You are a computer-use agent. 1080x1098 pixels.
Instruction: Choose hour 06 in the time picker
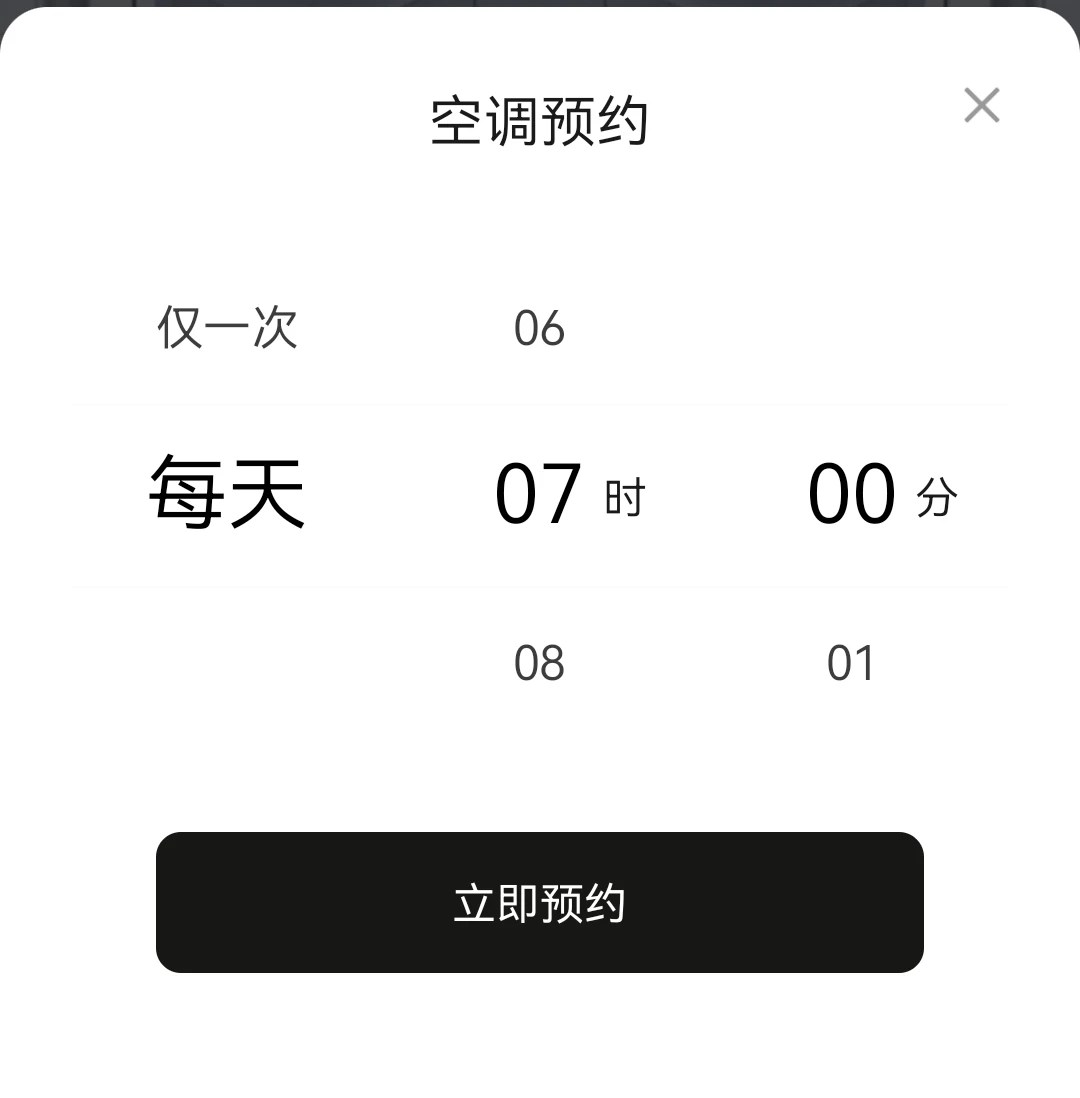pos(539,328)
